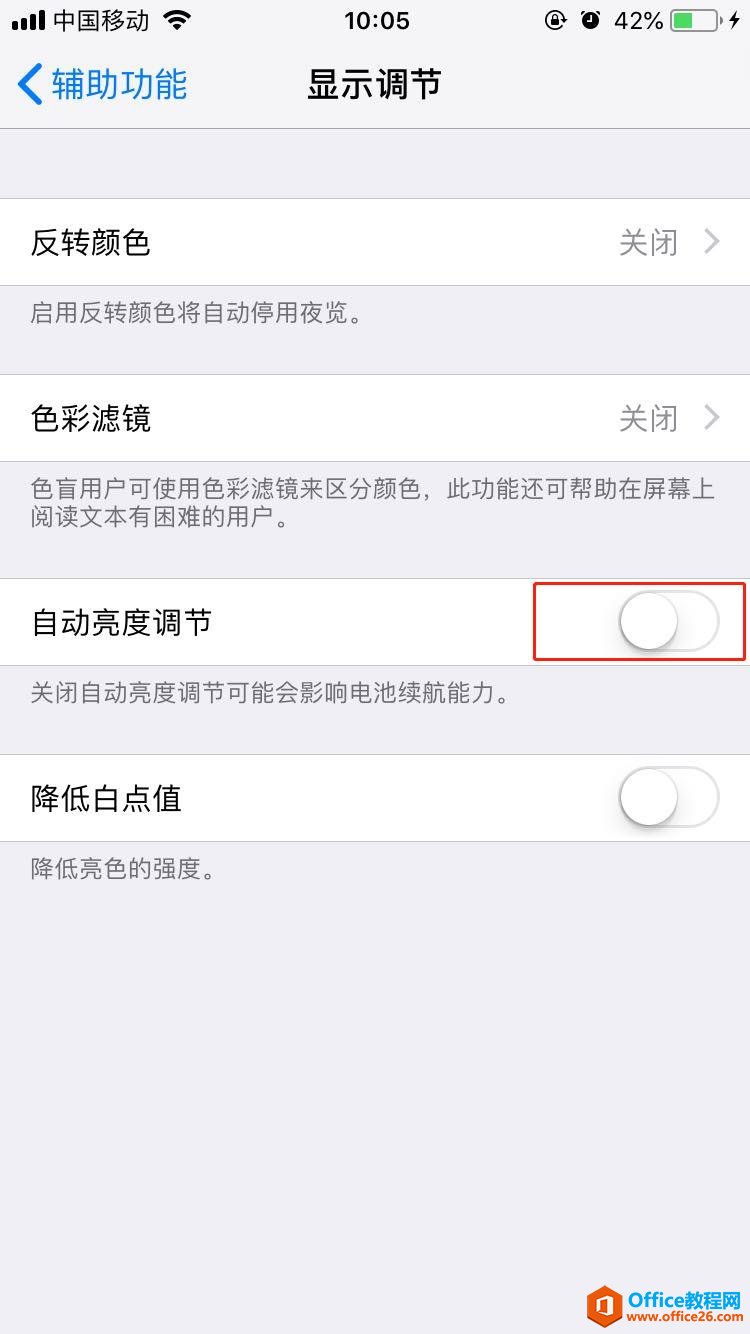Turn on the 自动亮度调节 switch
750x1334 pixels.
[669, 622]
